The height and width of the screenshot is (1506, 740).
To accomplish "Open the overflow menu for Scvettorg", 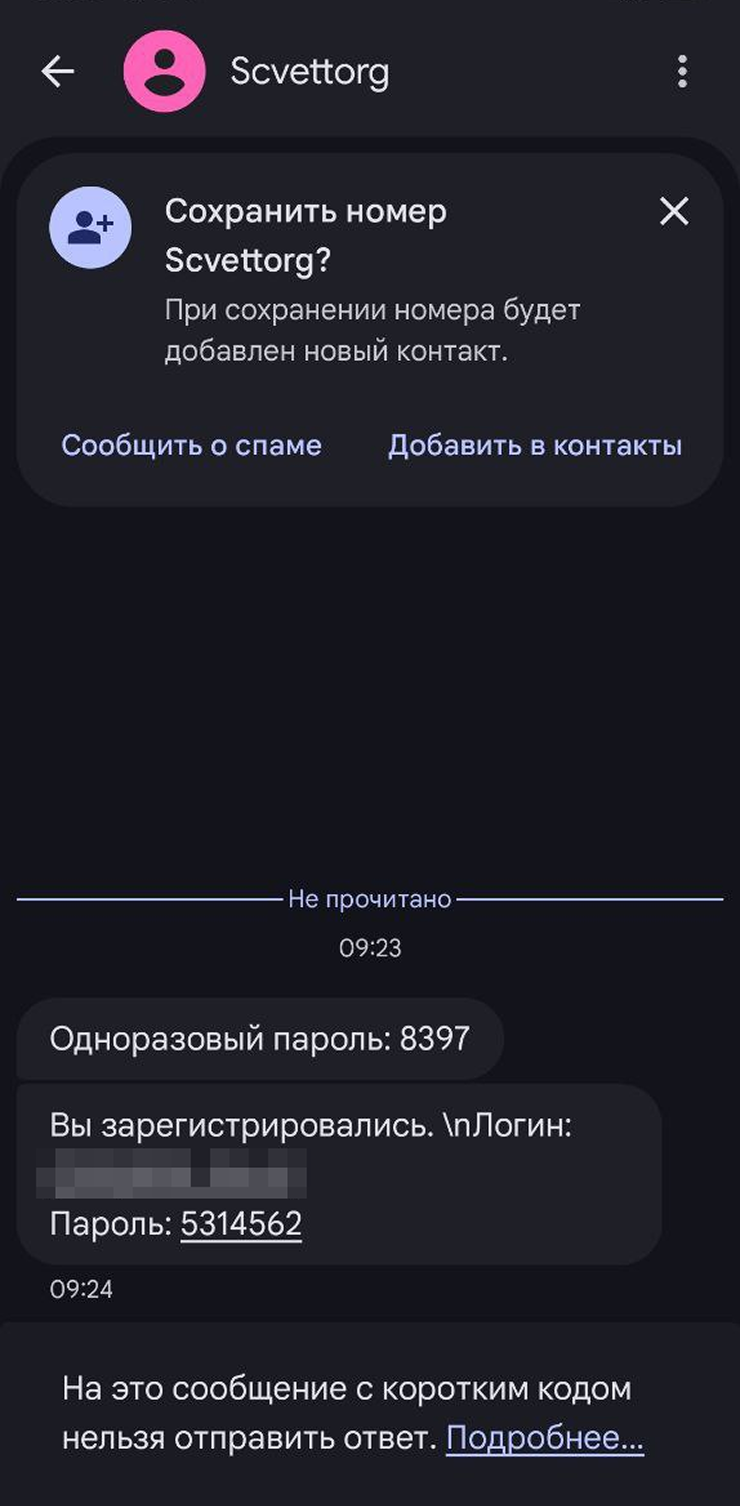I will click(x=682, y=71).
